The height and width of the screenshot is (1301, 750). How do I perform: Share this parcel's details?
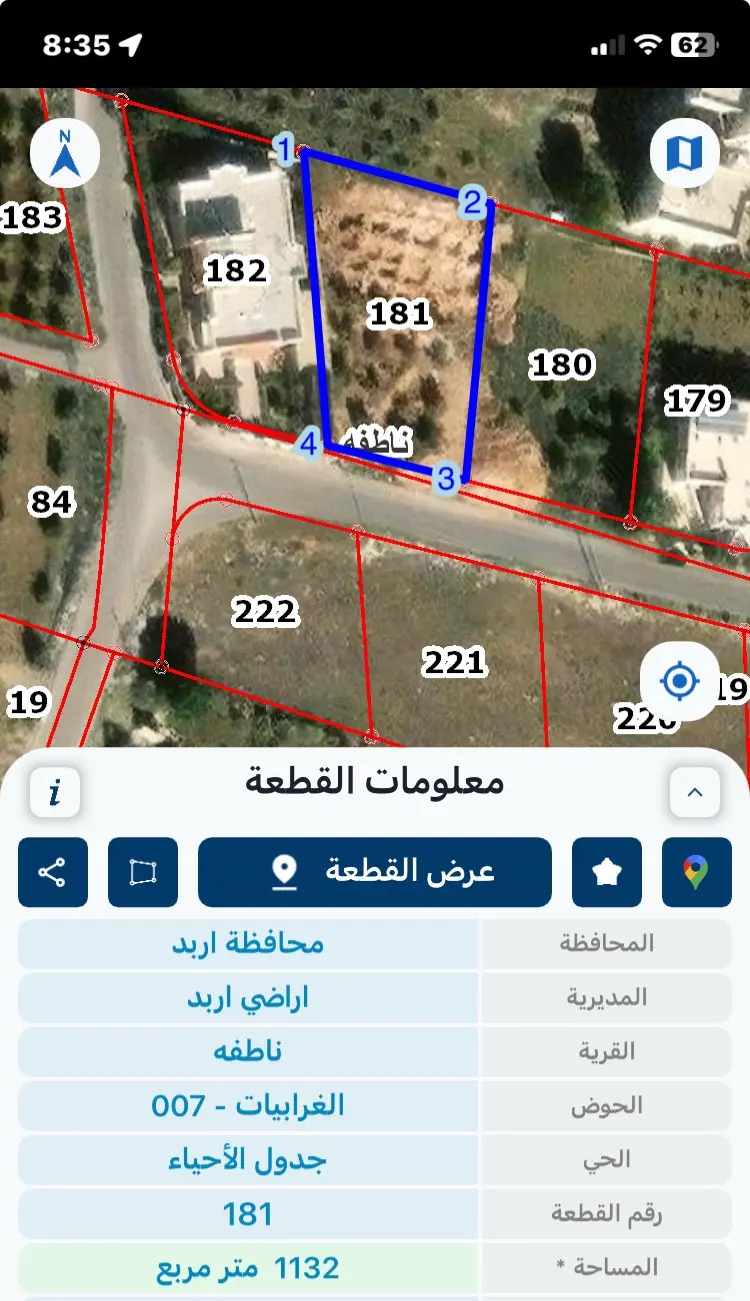53,872
